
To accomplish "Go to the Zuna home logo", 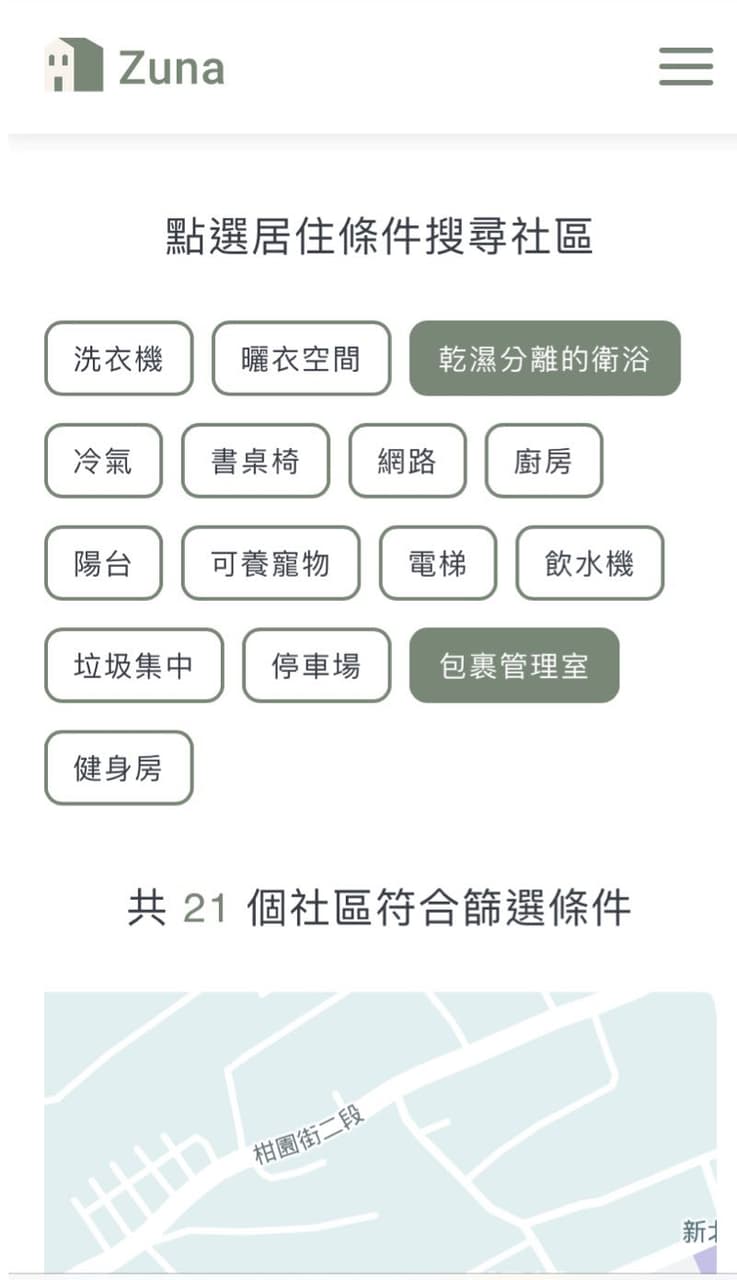I will (x=134, y=66).
